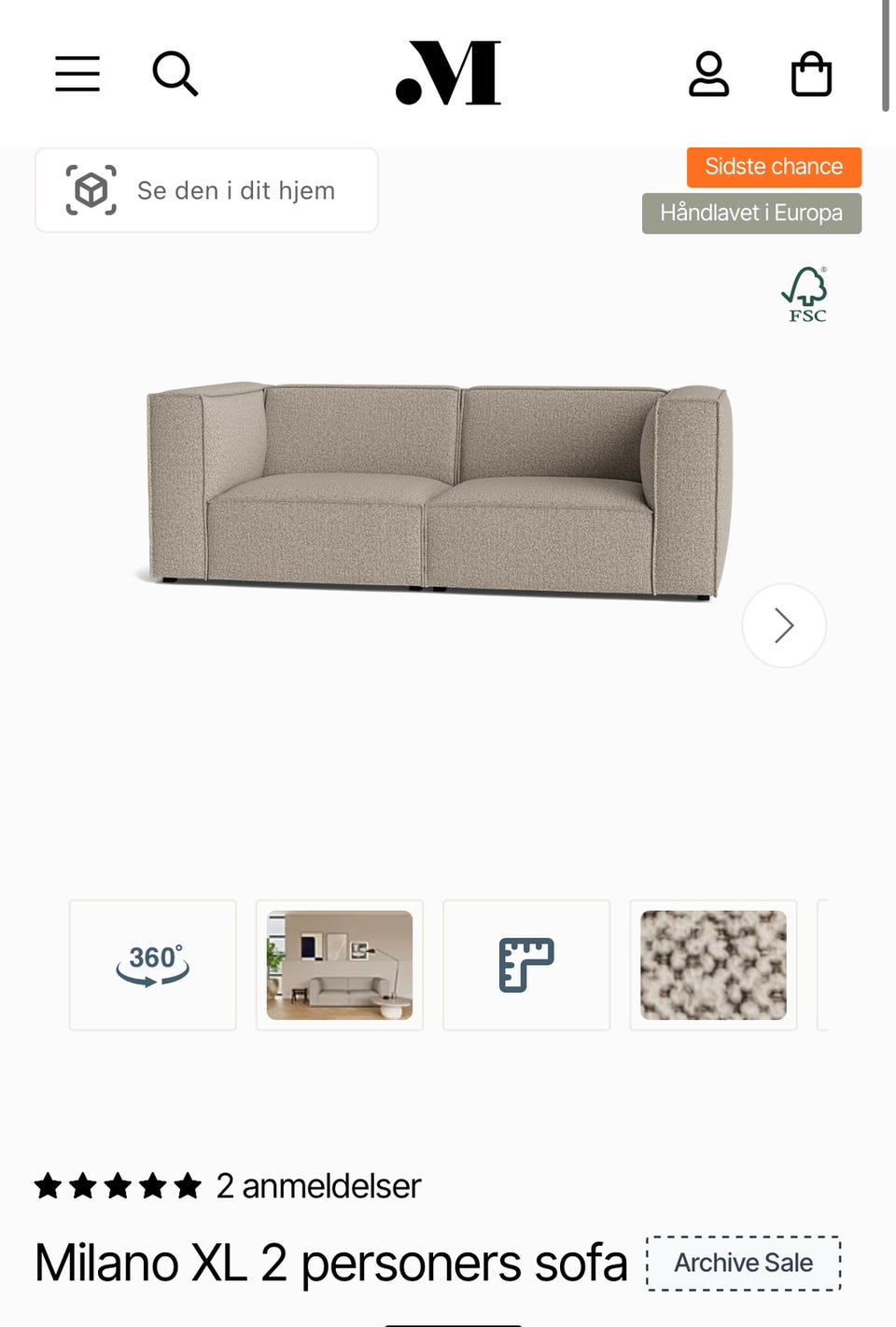Viewport: 896px width, 1327px height.
Task: Open the search icon
Action: [x=175, y=74]
